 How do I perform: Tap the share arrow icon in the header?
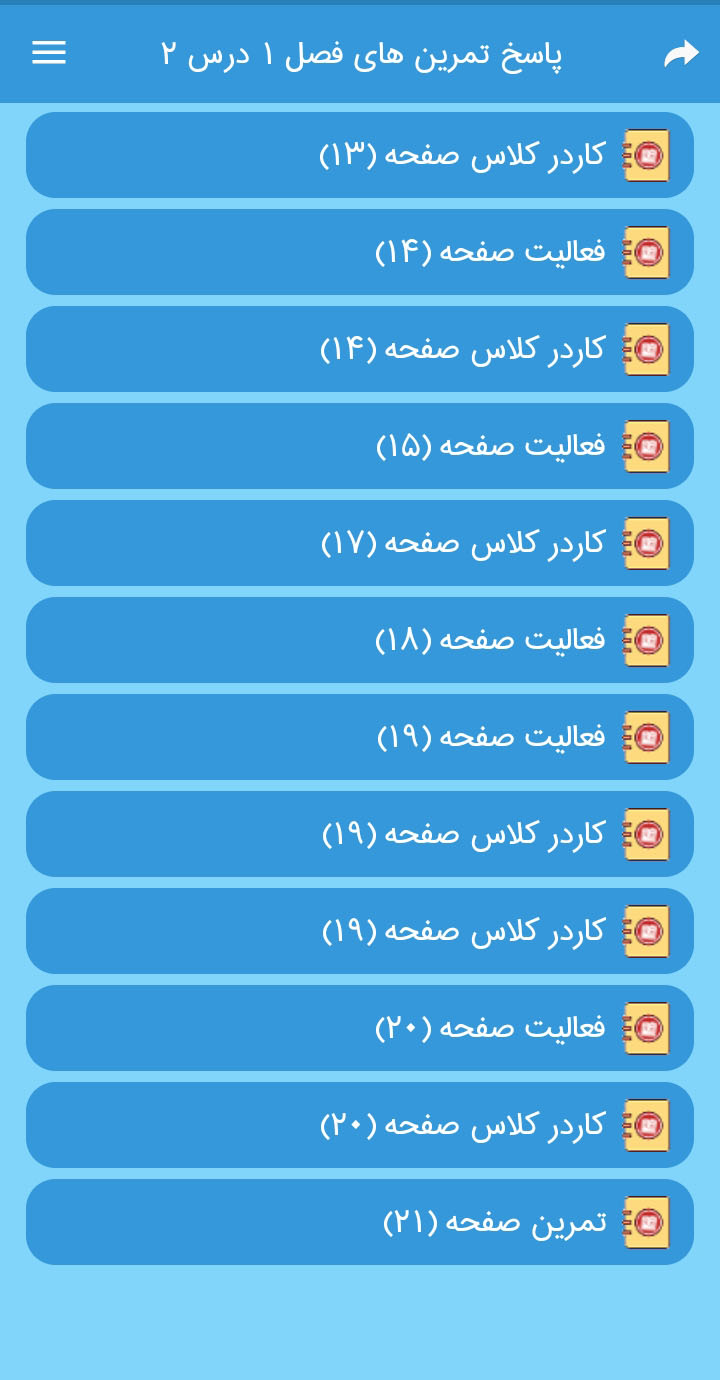tap(682, 53)
